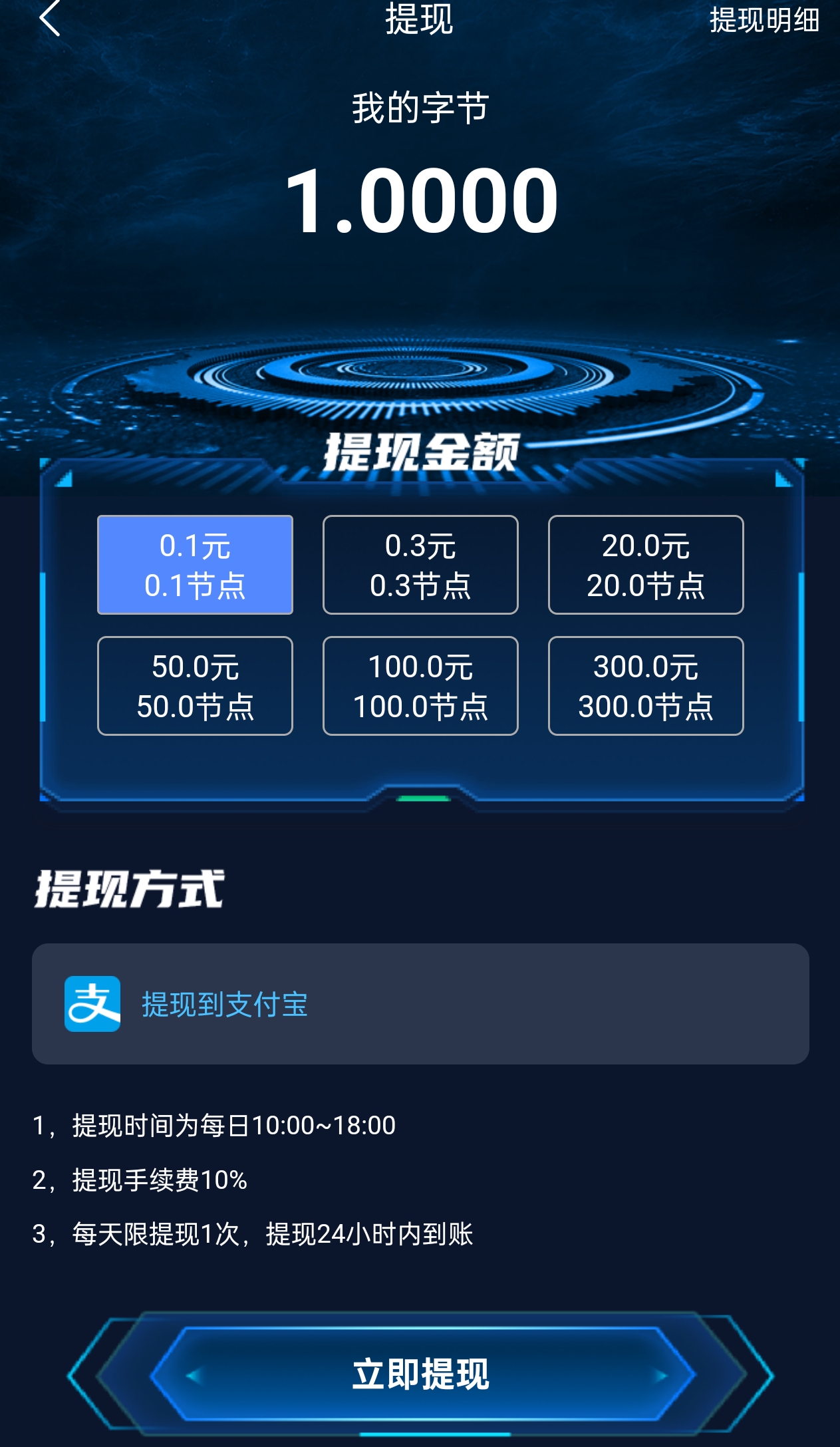Pick the 20.0元 amount tile
The width and height of the screenshot is (840, 1447).
click(x=645, y=565)
